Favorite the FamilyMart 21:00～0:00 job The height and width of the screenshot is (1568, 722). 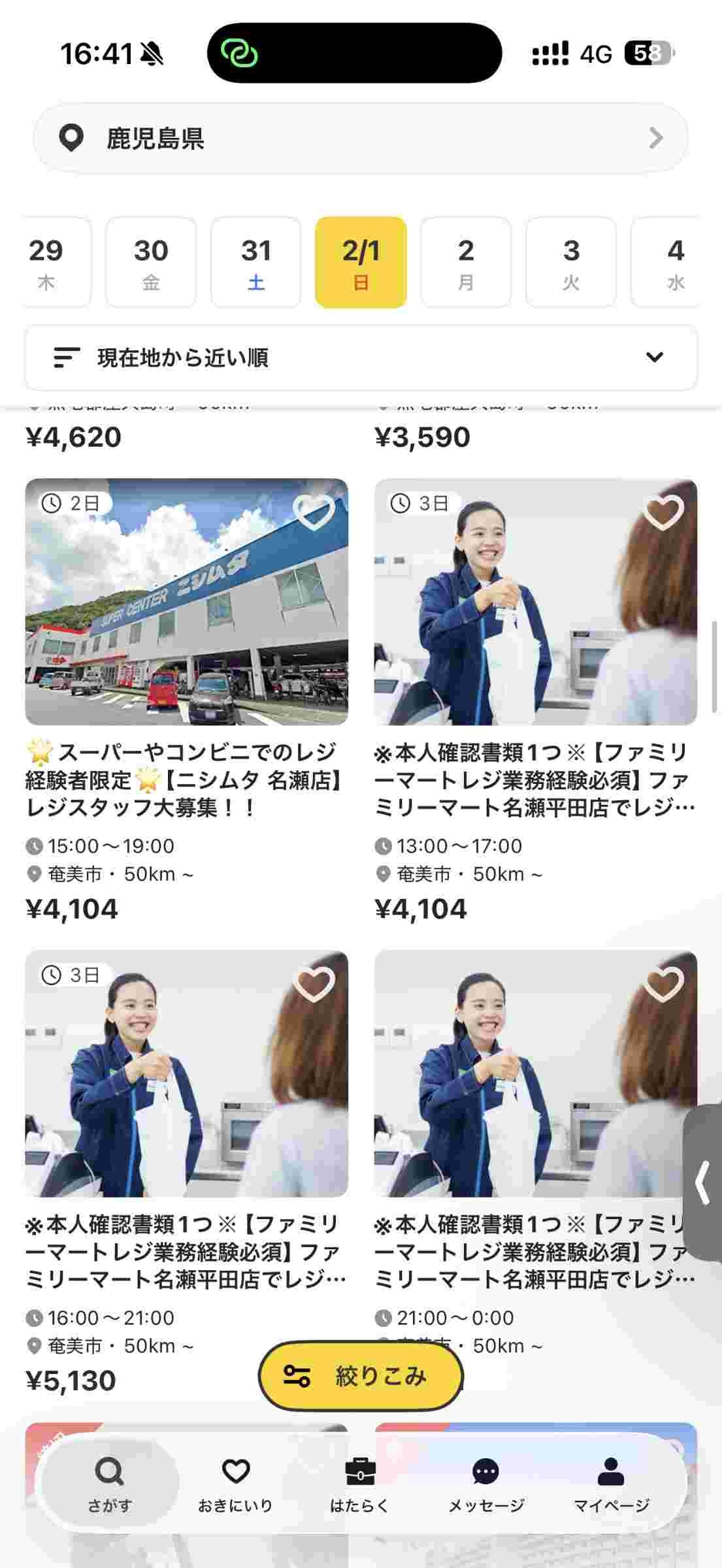click(663, 983)
